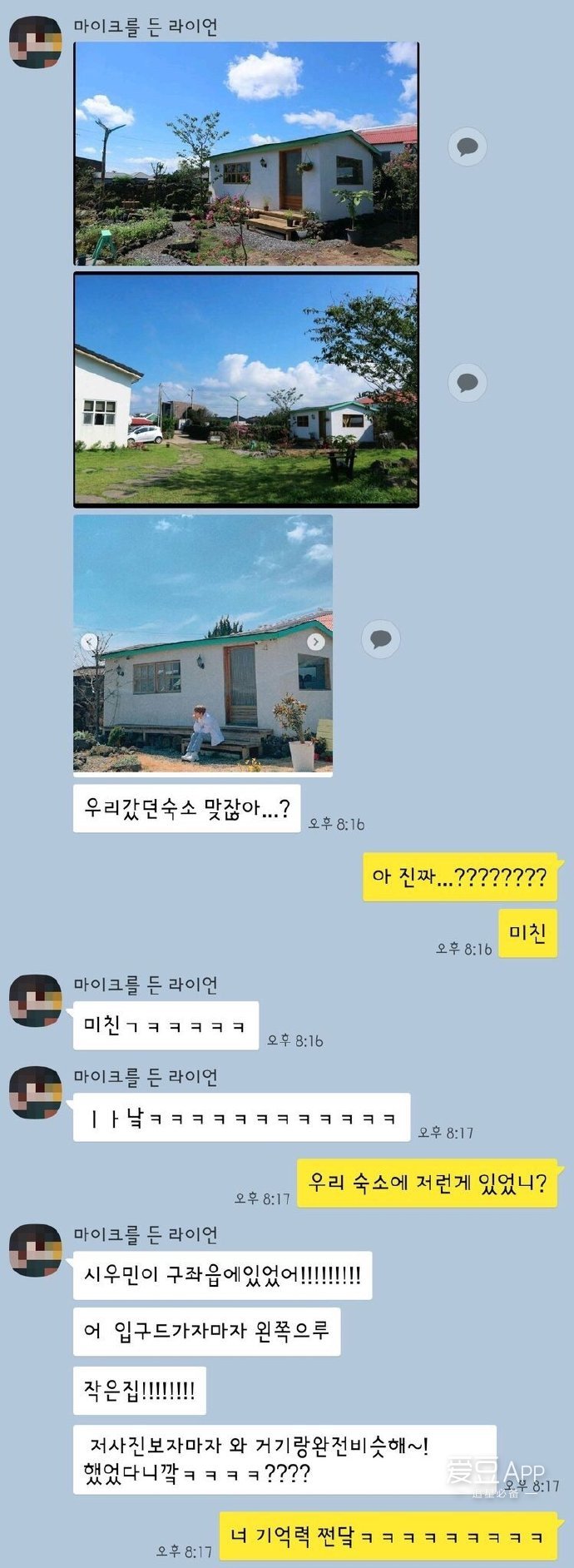Open the avatar beside the 'ㅣㅏ낰ㅋㅋㅋ' message
The height and width of the screenshot is (1568, 574).
click(x=35, y=1092)
